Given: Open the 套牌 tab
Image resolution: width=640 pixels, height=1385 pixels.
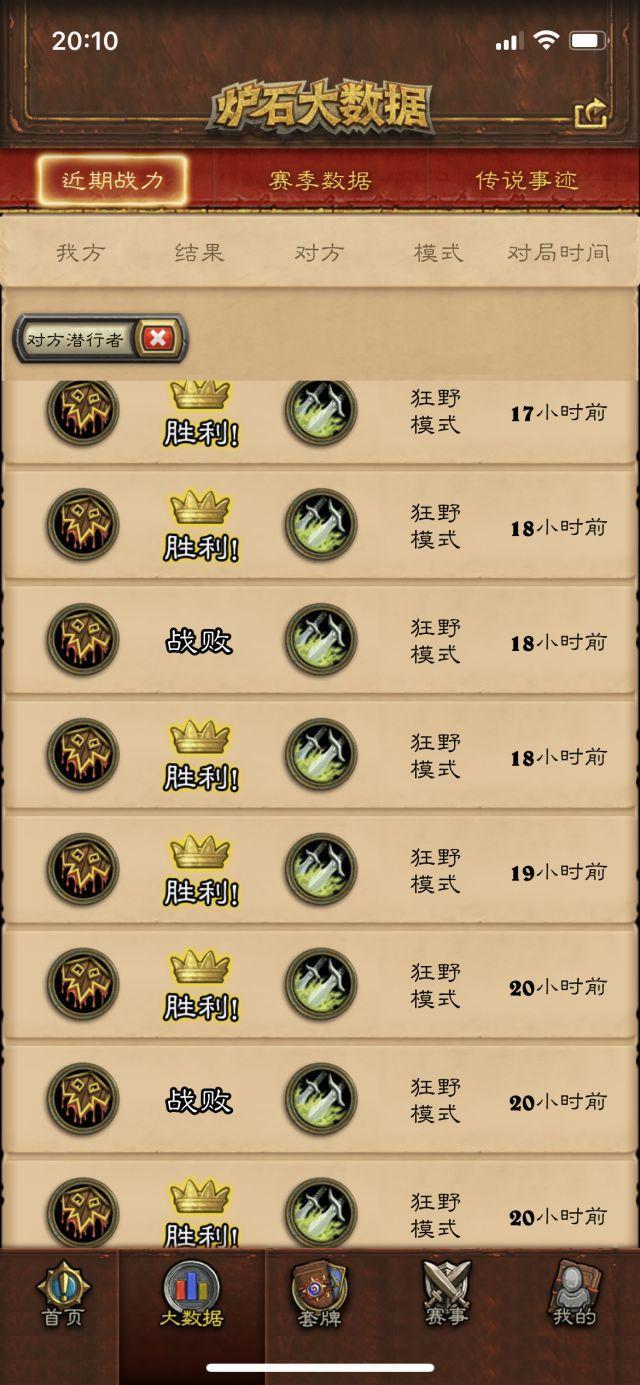Looking at the screenshot, I should tap(319, 1296).
